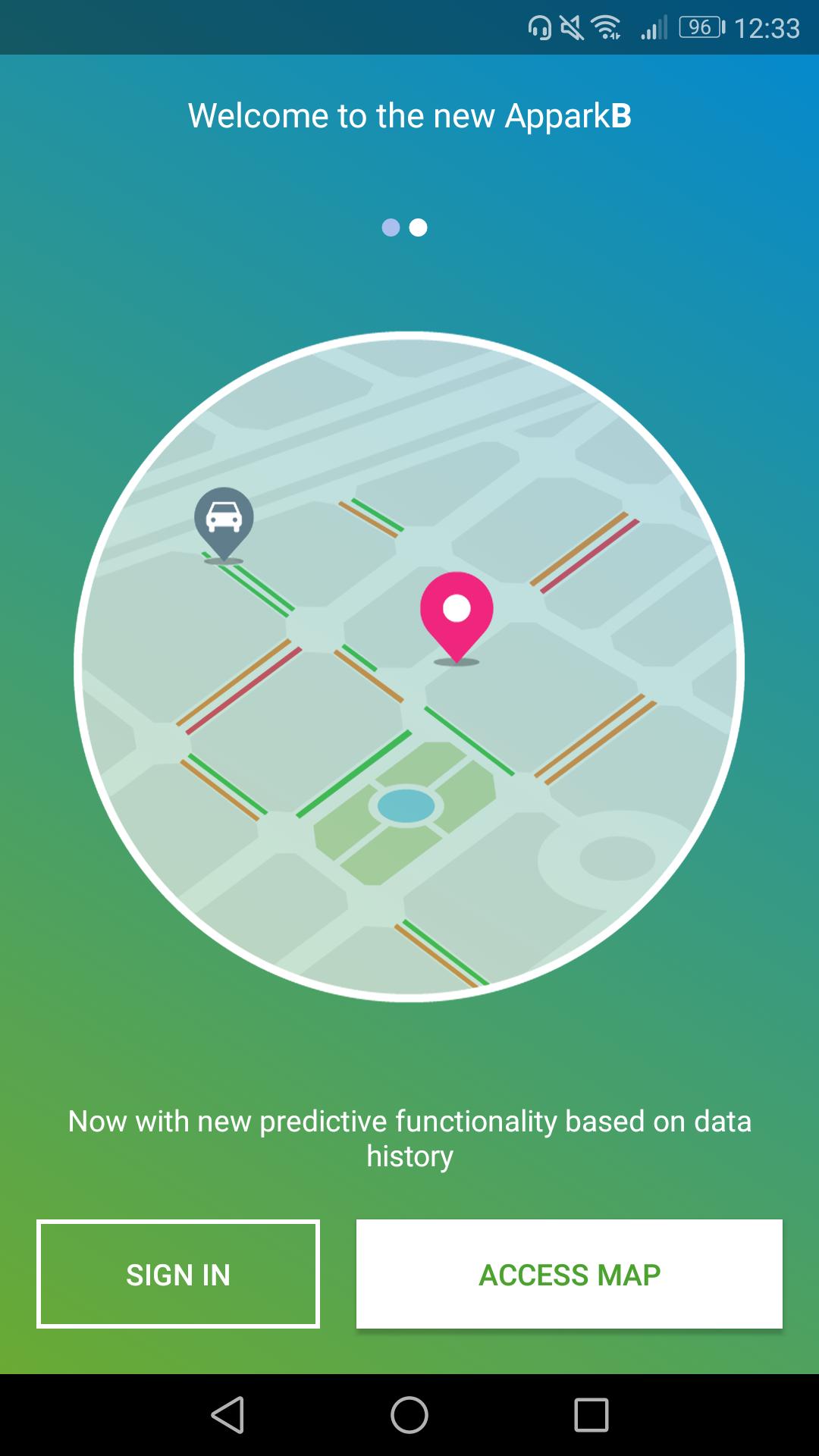This screenshot has height=1456, width=819.
Task: Select the first page indicator dot
Action: (x=391, y=227)
